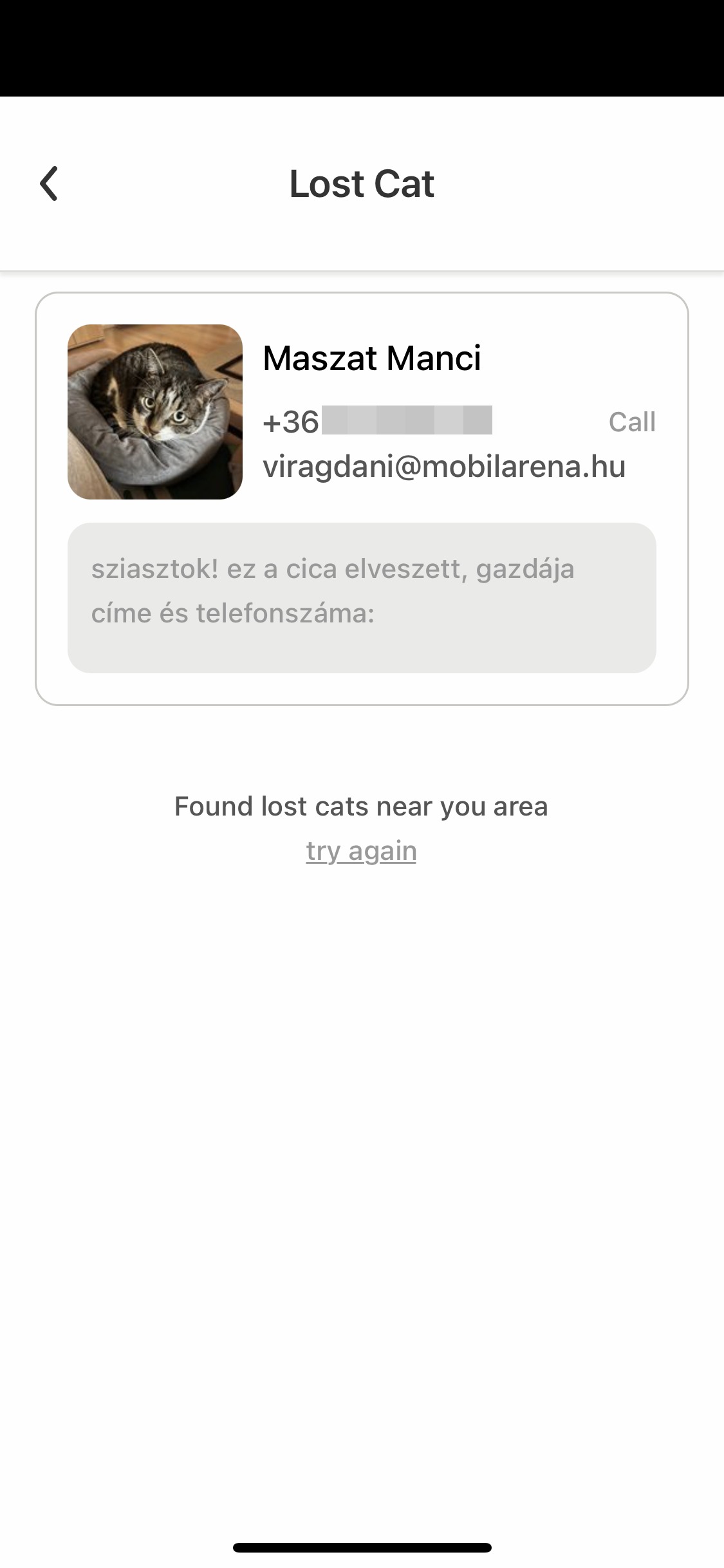Open Maszat Manci's cat photo
Viewport: 724px width, 1568px height.
[x=155, y=412]
